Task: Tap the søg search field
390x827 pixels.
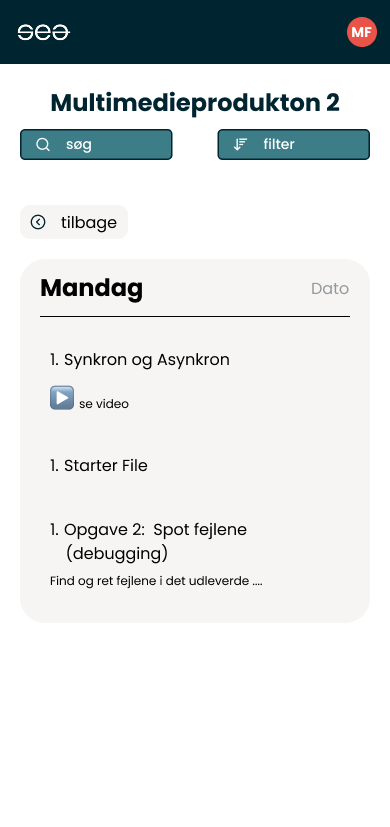Action: tap(96, 145)
